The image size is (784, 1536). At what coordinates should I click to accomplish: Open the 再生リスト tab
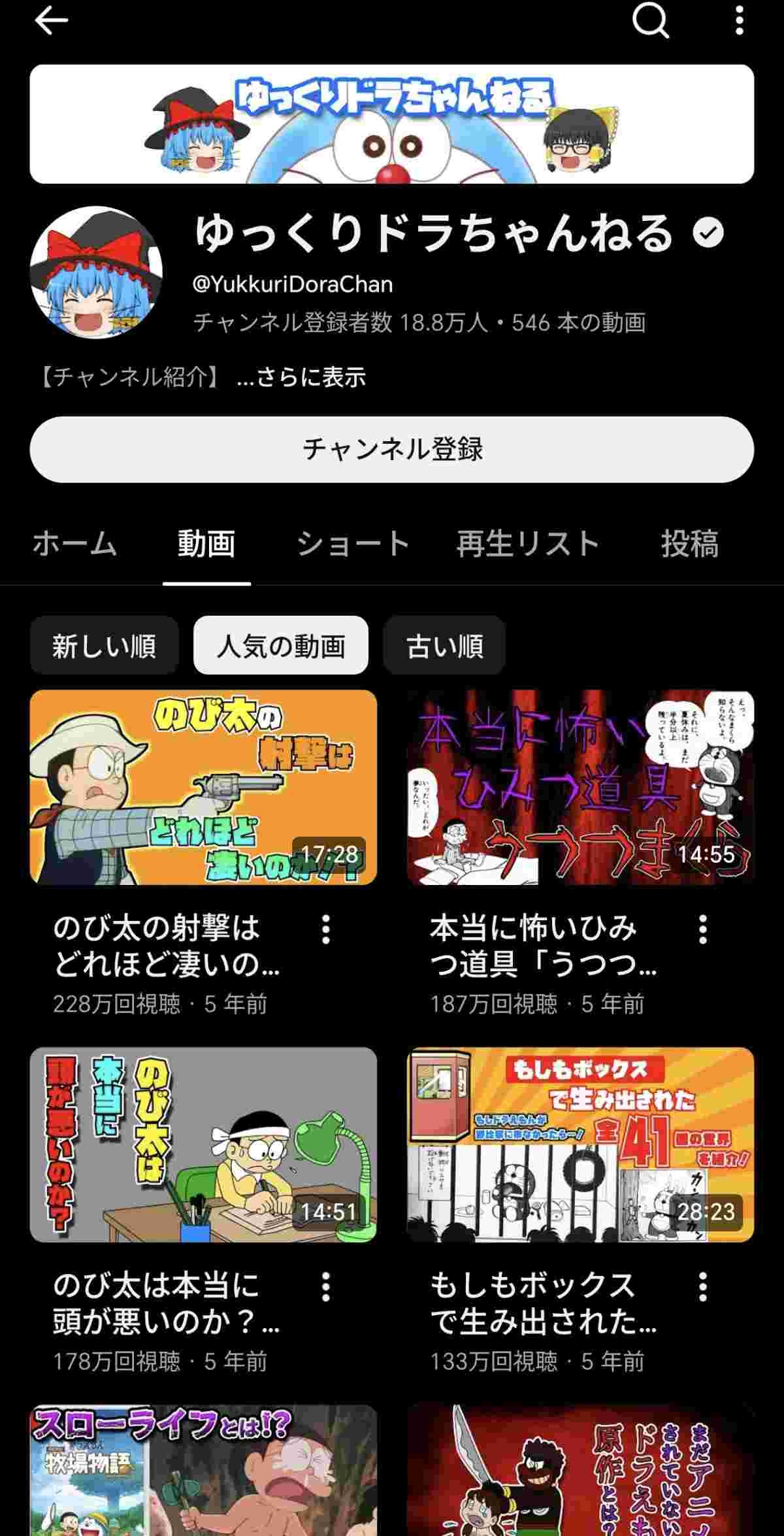[527, 544]
